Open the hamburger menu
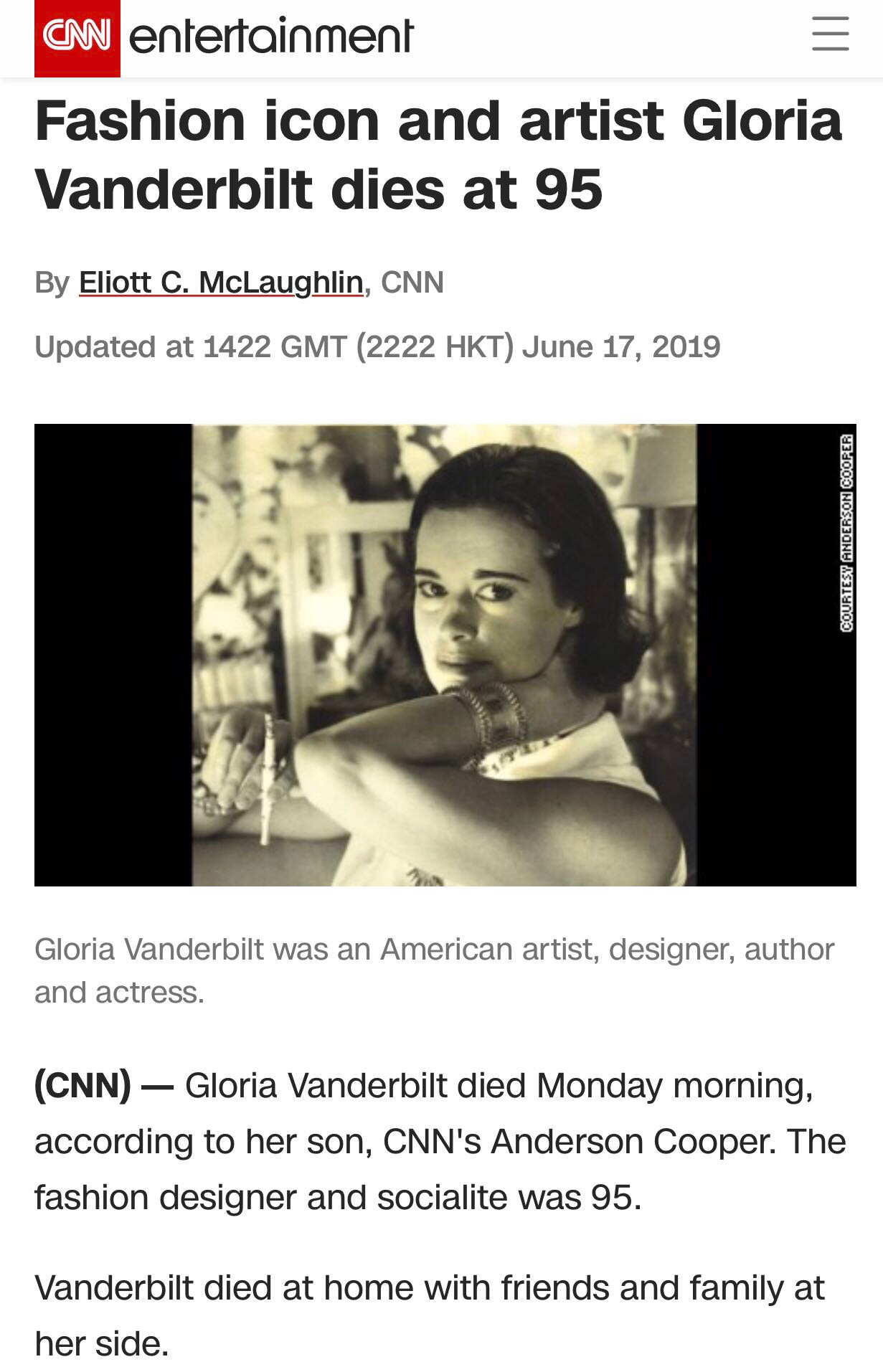Viewport: 883px width, 1372px height. pos(830,34)
